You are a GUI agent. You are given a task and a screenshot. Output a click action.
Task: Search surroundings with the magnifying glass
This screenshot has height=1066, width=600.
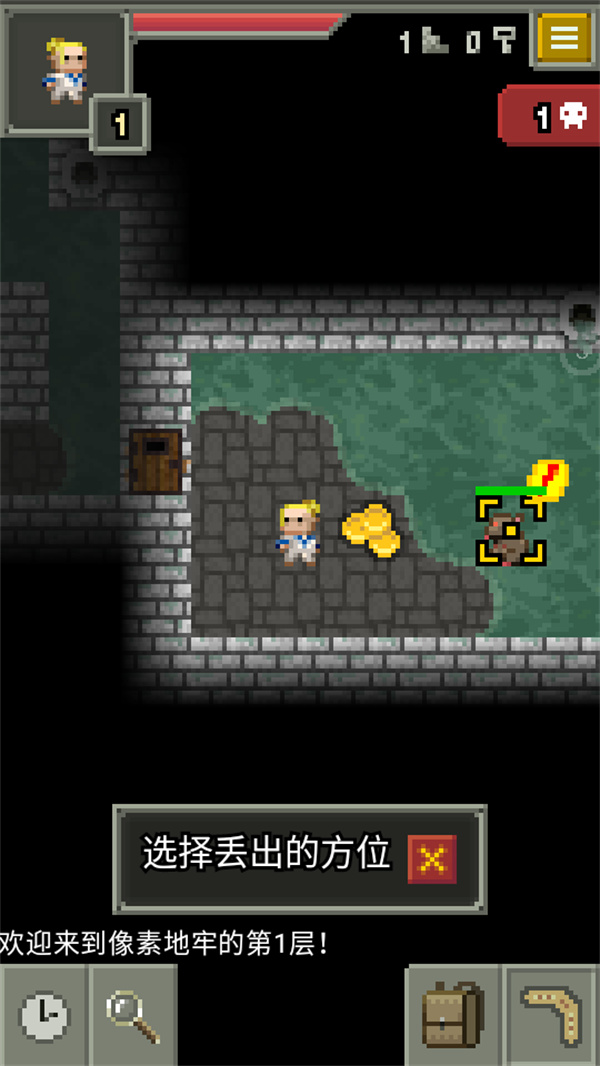[x=133, y=1017]
